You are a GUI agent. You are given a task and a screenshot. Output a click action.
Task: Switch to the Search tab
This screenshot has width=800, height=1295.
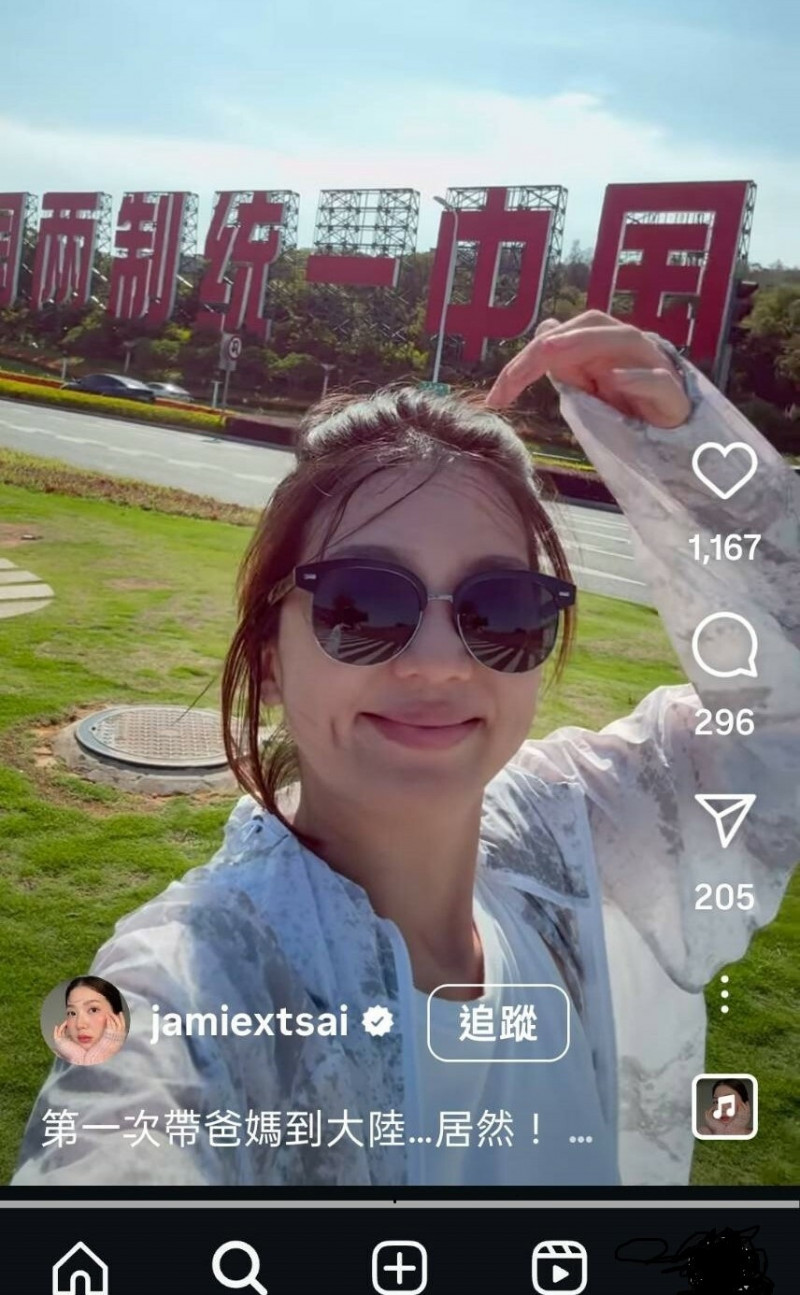tap(240, 1267)
